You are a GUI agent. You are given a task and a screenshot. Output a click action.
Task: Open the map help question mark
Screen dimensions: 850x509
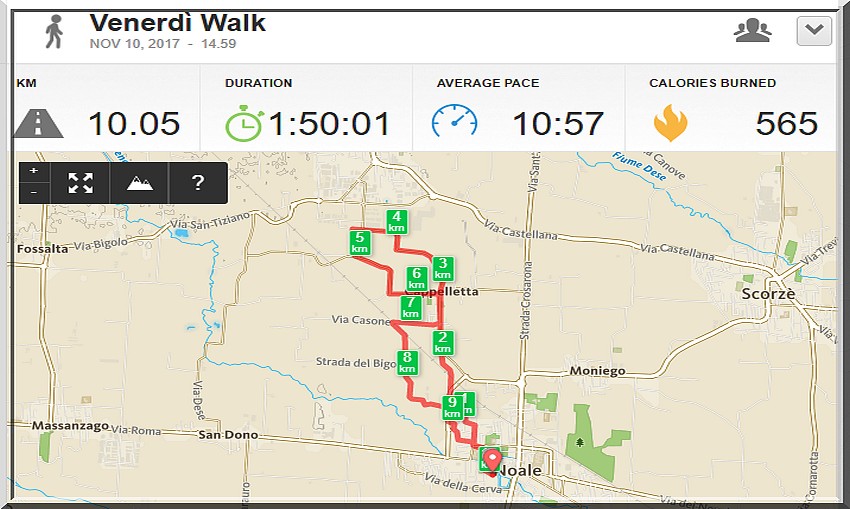(198, 183)
